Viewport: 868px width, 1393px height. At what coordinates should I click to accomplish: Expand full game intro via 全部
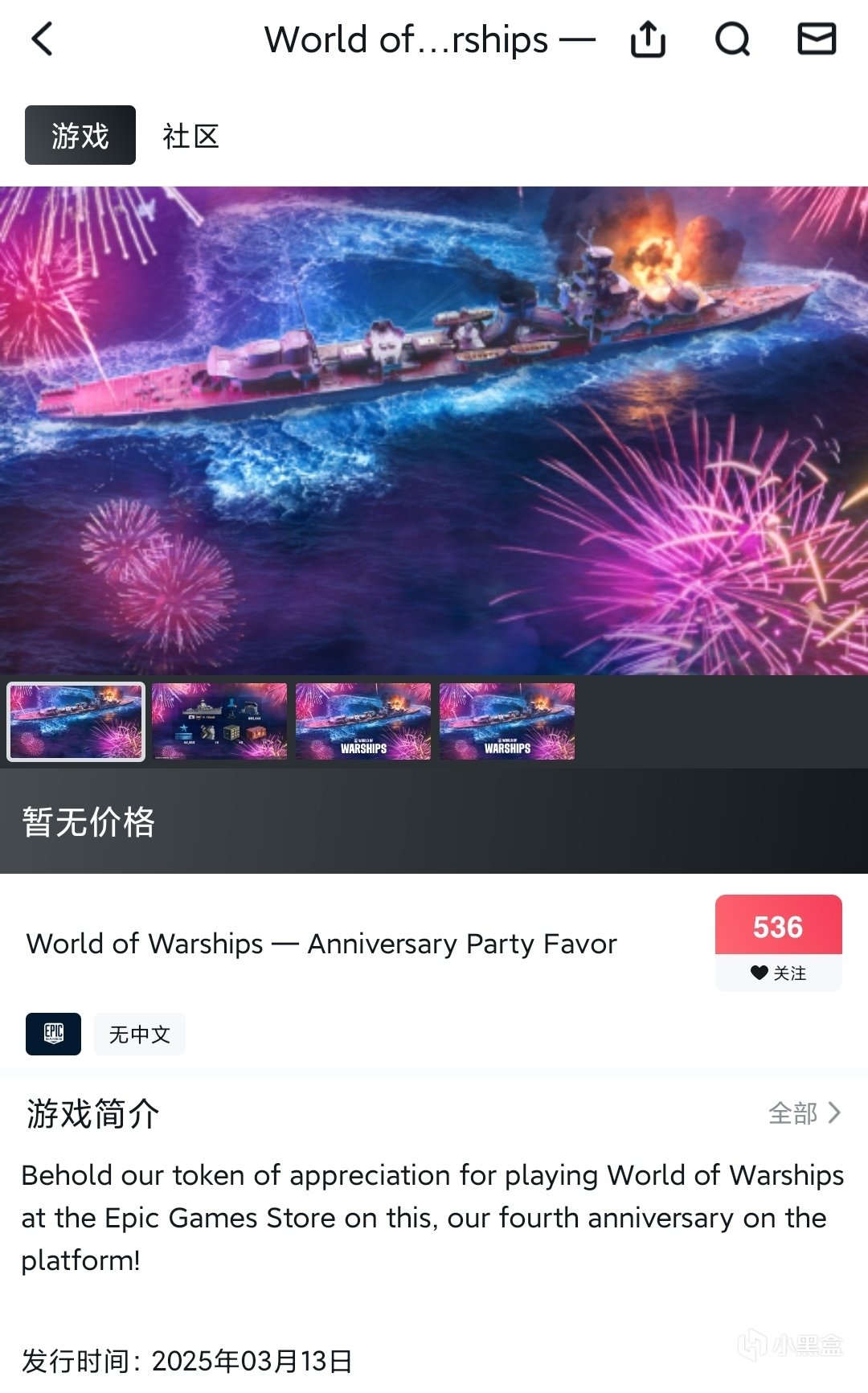click(804, 1113)
